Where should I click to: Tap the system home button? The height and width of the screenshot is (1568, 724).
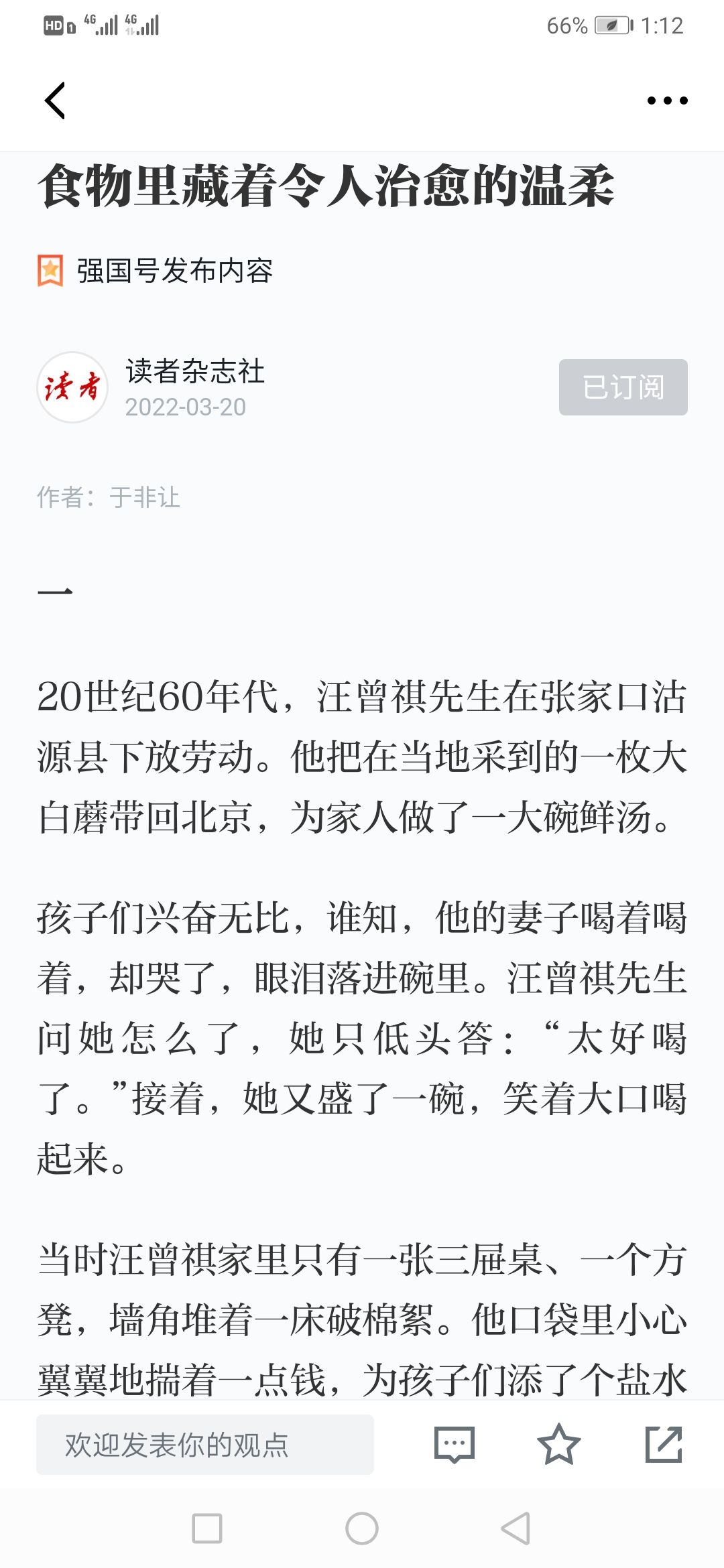[362, 1528]
